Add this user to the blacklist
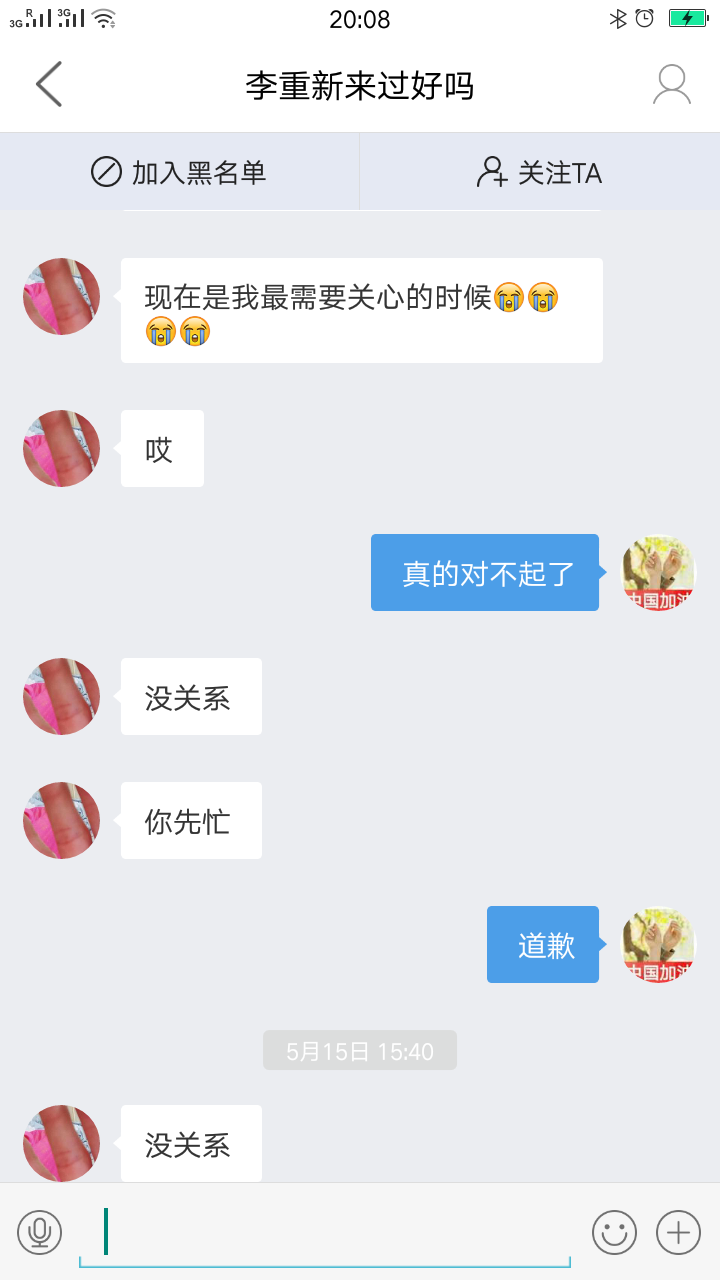 click(179, 172)
